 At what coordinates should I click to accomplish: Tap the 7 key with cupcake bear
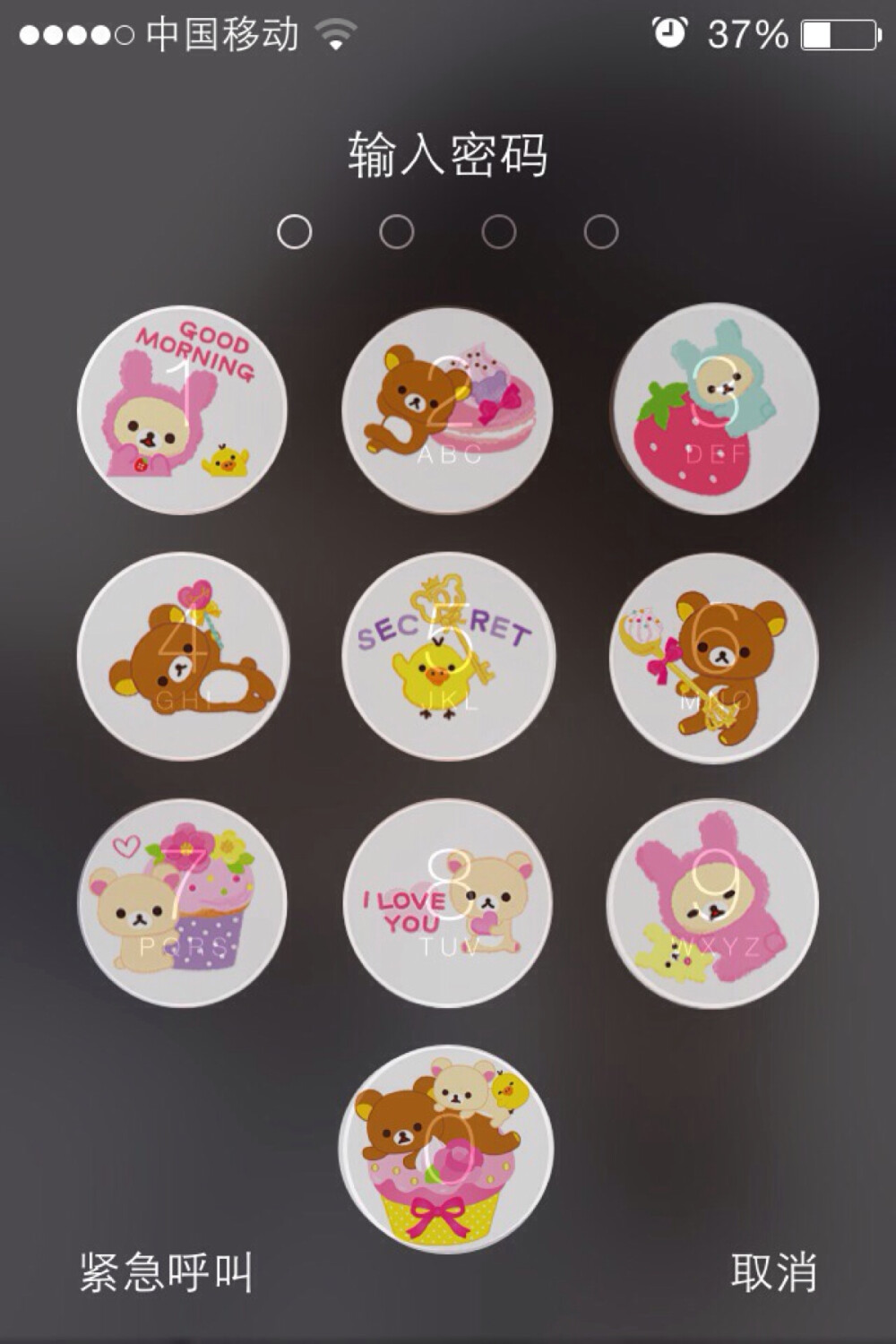click(x=183, y=902)
